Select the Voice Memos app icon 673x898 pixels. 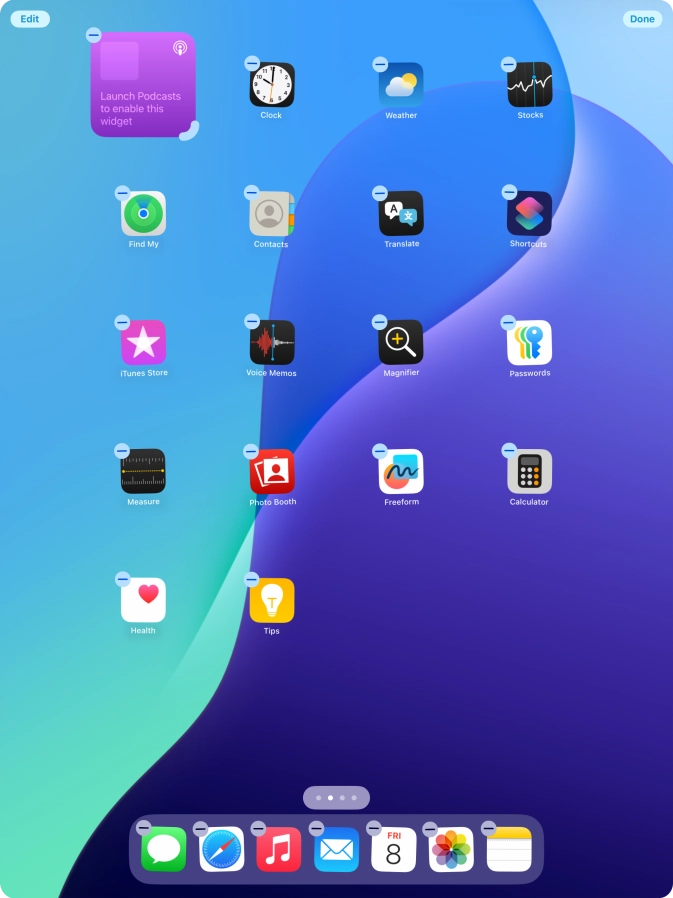point(272,343)
